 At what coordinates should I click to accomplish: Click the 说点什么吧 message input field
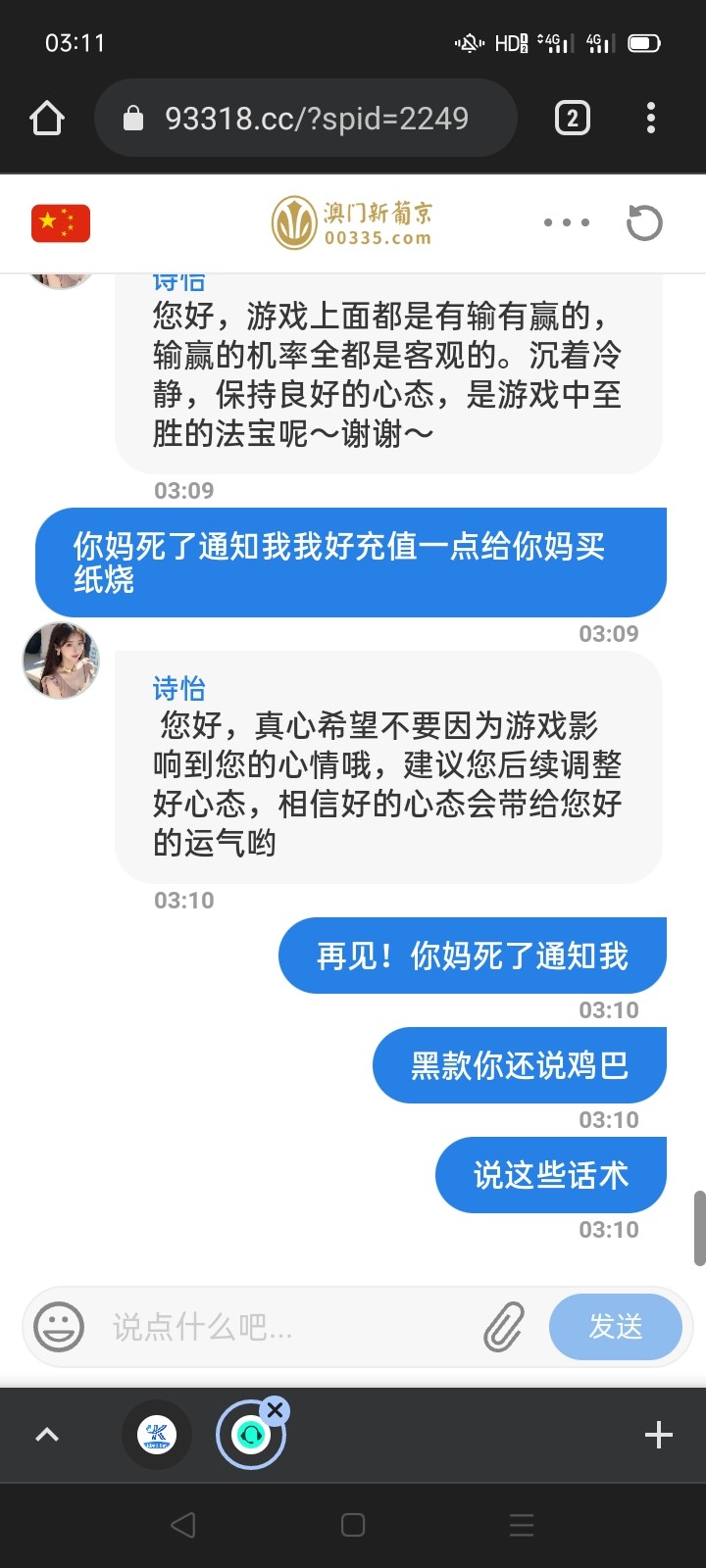click(x=245, y=1327)
